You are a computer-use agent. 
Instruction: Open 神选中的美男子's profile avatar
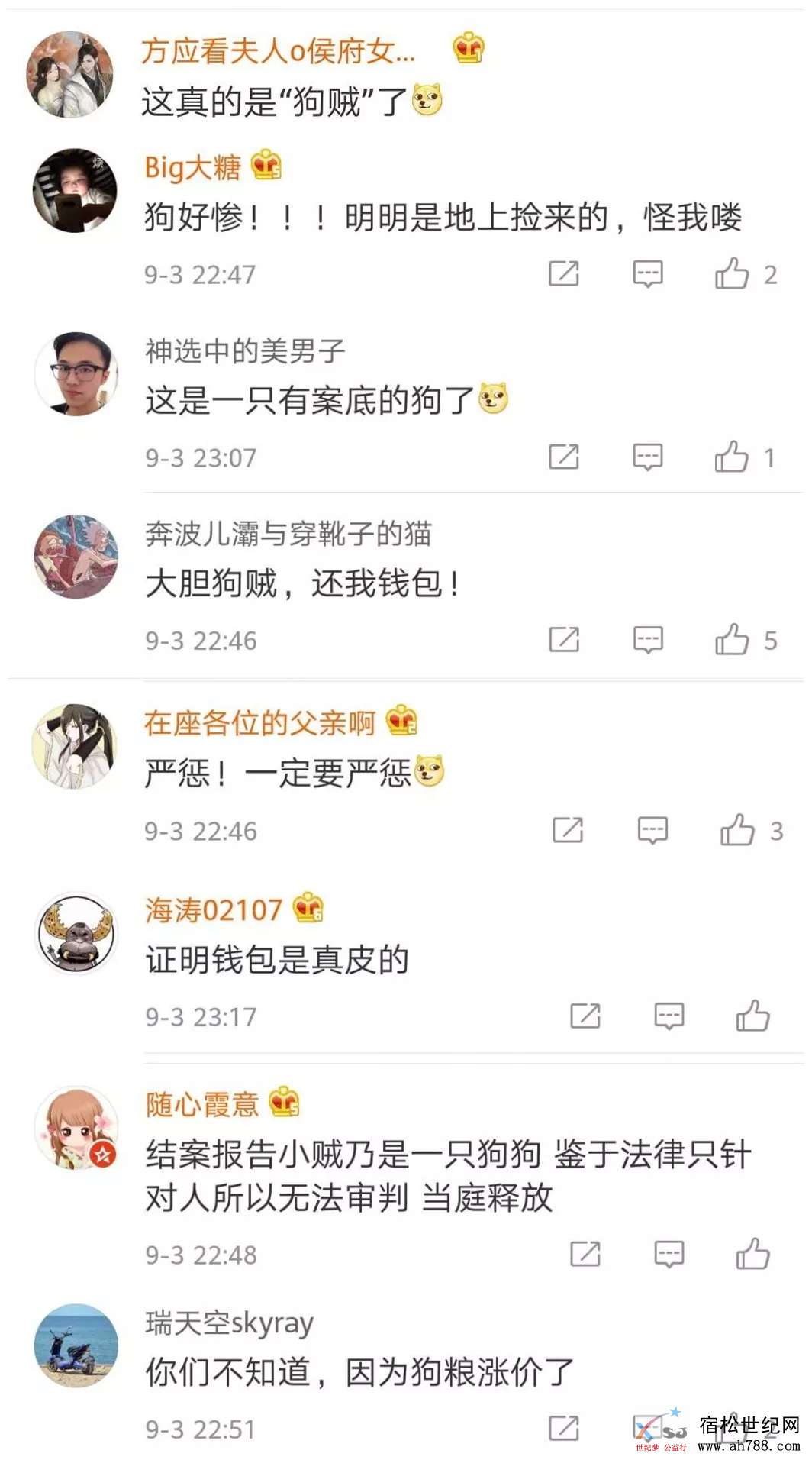click(76, 374)
